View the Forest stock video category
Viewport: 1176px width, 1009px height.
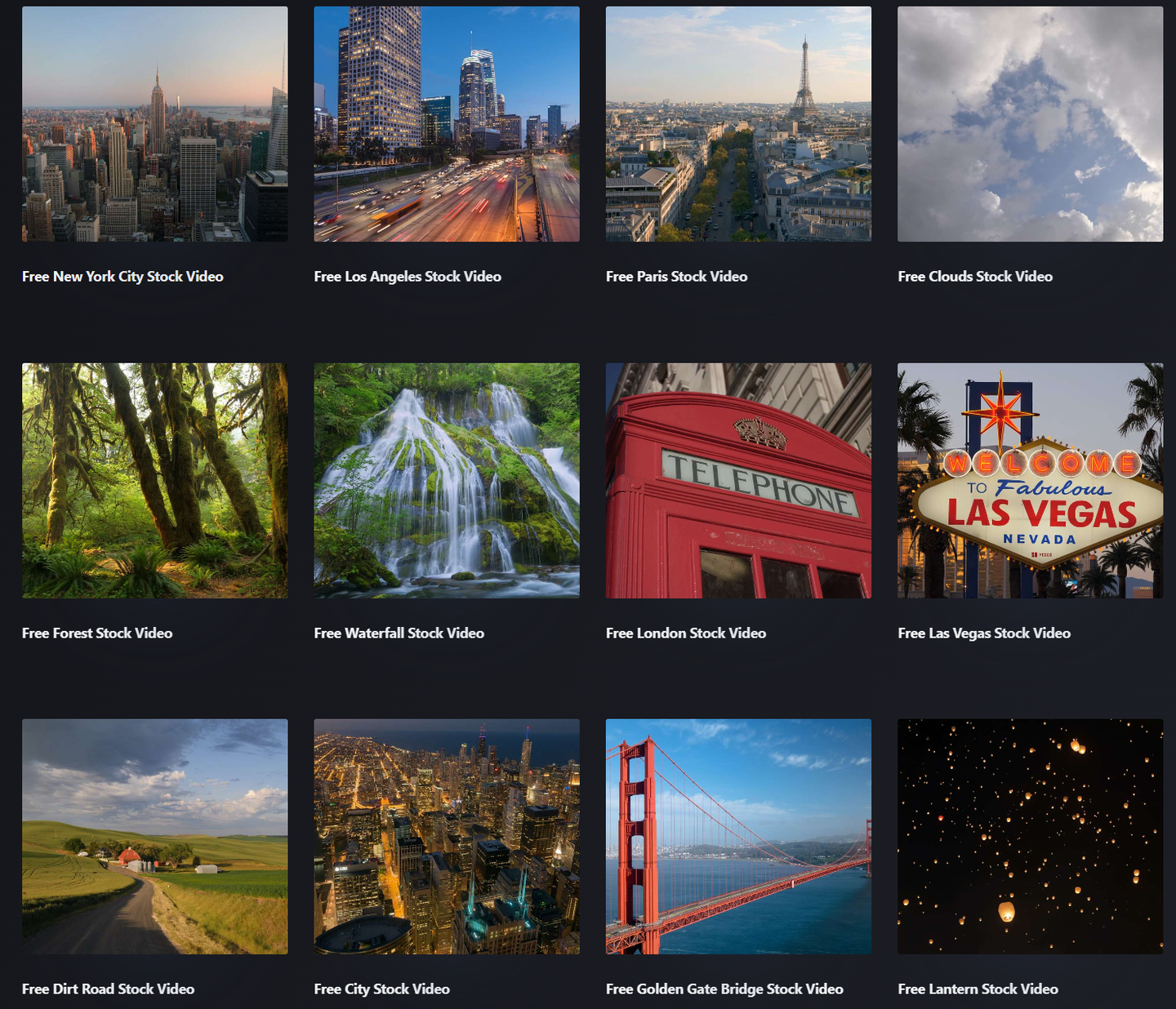click(154, 480)
